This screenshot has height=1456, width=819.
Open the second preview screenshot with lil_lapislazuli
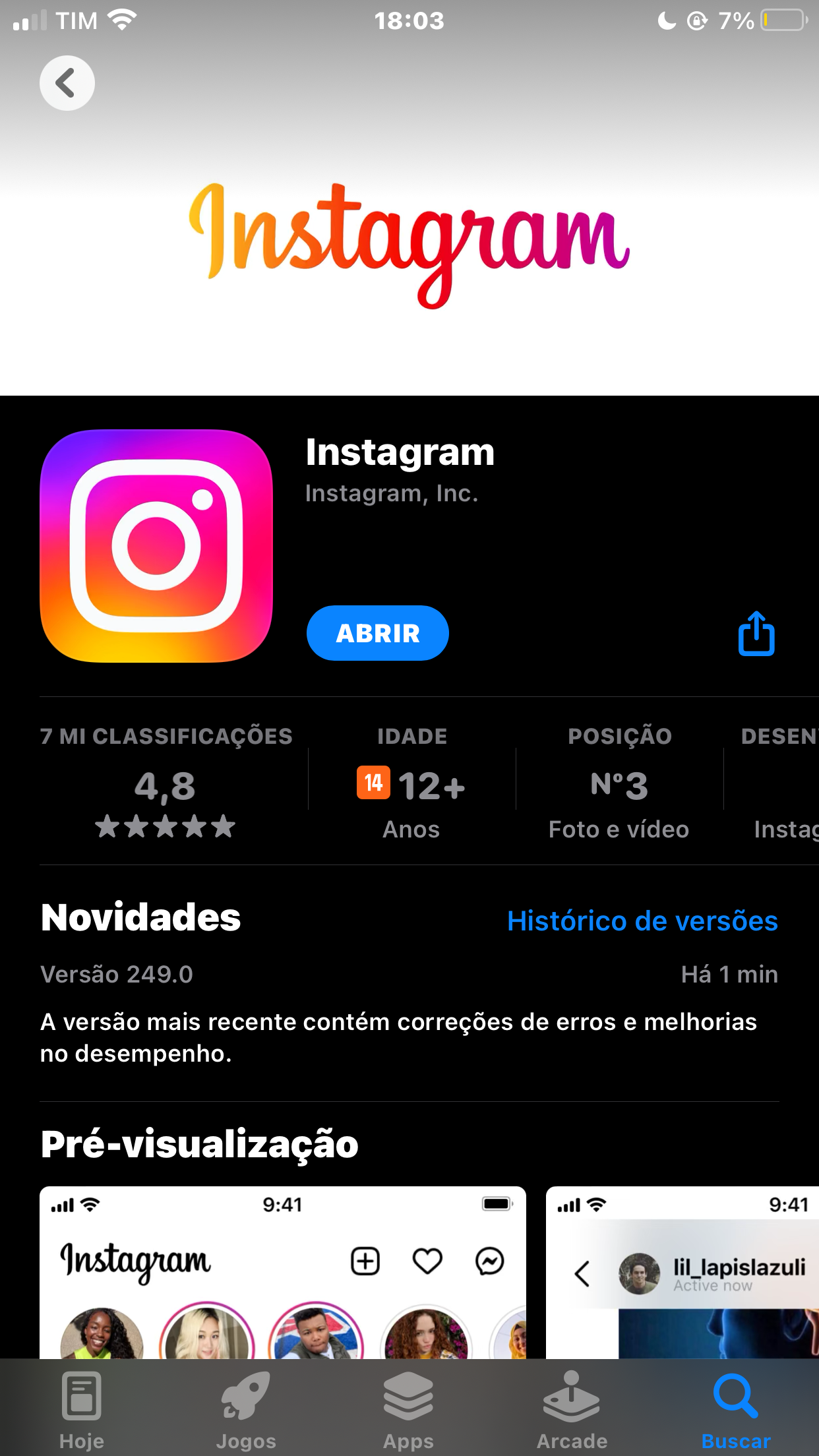click(682, 1273)
